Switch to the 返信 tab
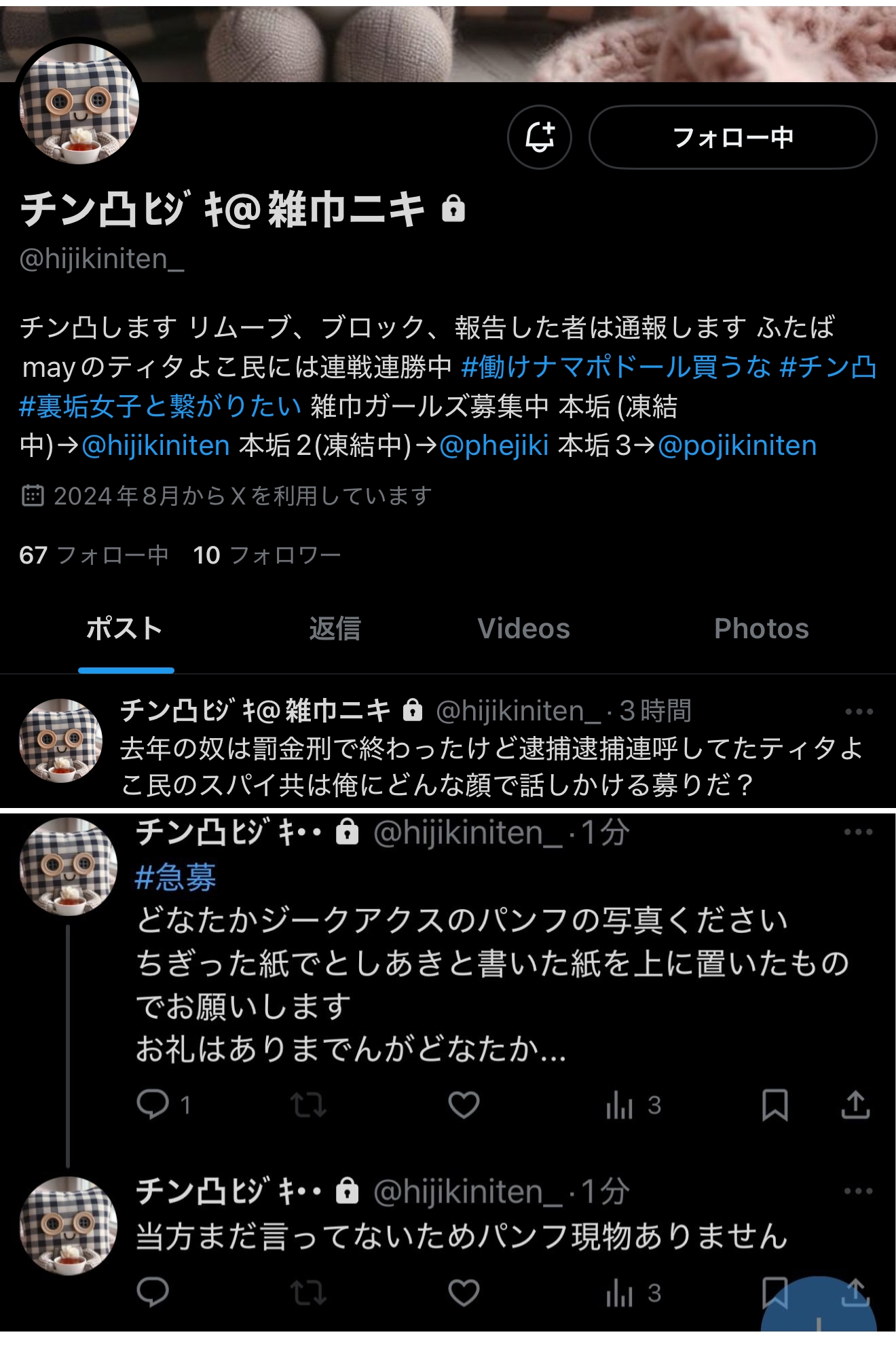 point(335,629)
